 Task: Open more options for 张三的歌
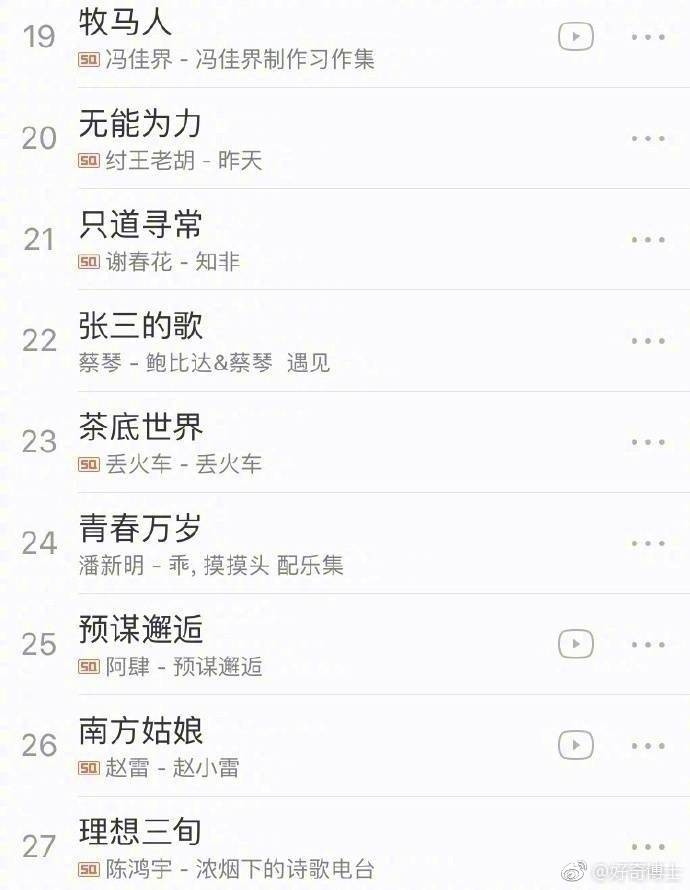[x=648, y=341]
